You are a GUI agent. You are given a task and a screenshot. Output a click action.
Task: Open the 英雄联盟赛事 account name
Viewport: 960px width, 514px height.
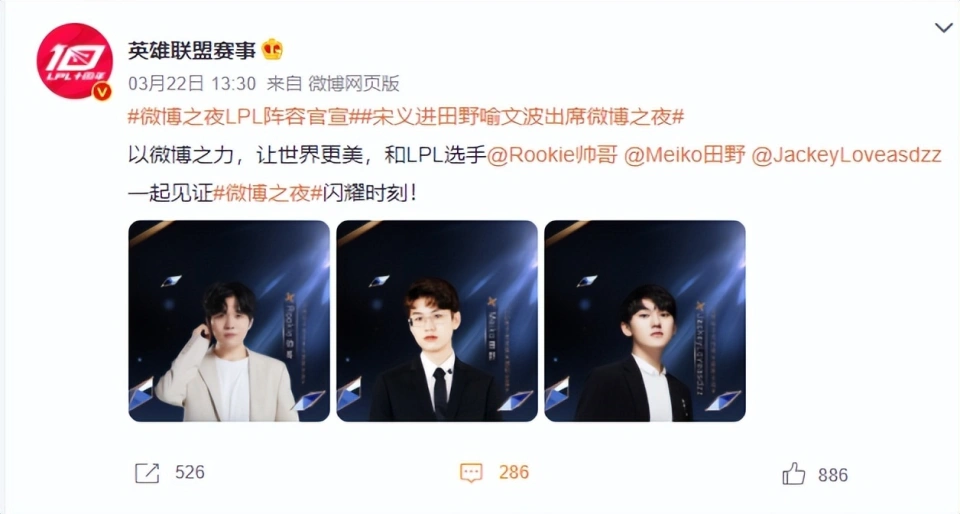(192, 50)
